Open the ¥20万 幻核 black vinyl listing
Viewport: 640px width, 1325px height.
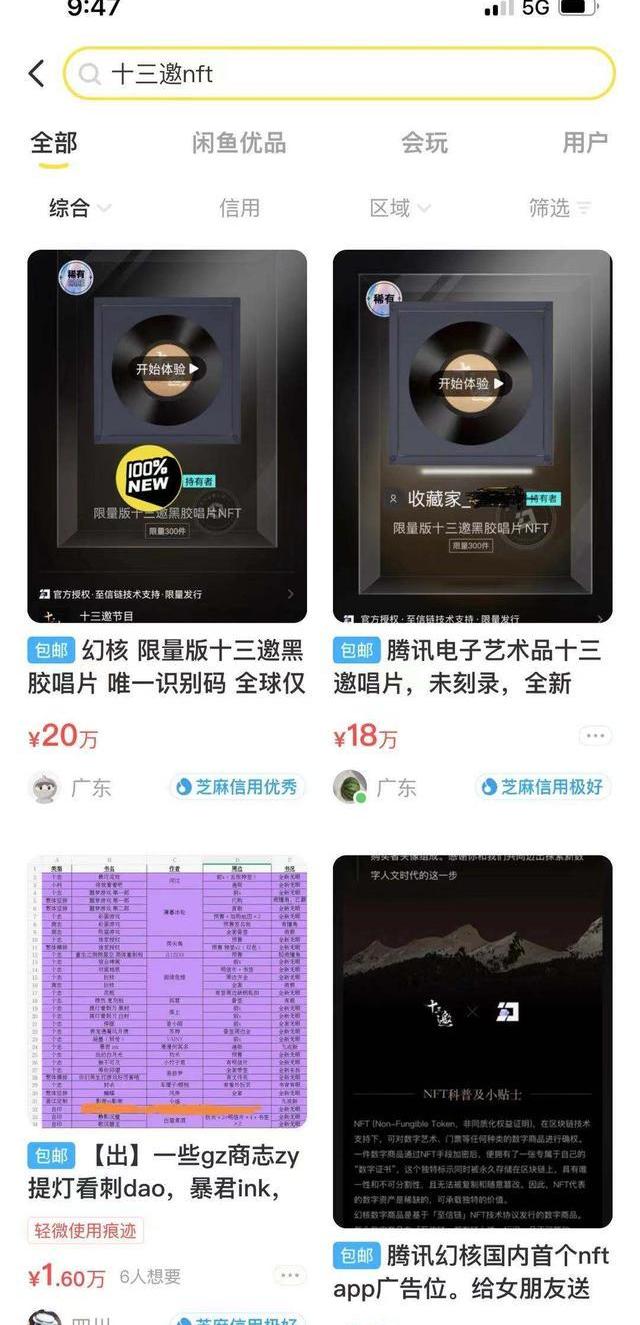pos(167,436)
